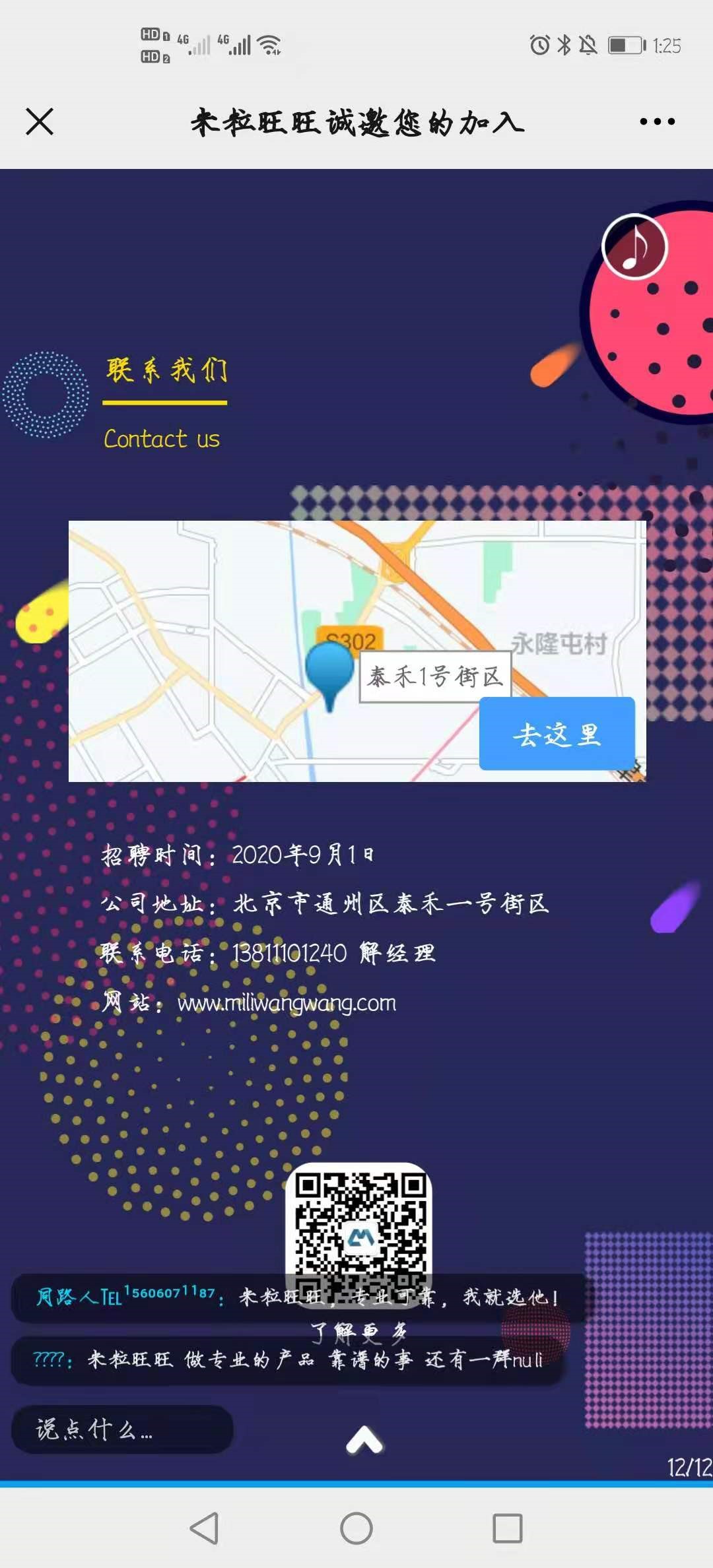This screenshot has width=713, height=1568.
Task: Tap the 去这里 navigation button
Action: [x=557, y=734]
